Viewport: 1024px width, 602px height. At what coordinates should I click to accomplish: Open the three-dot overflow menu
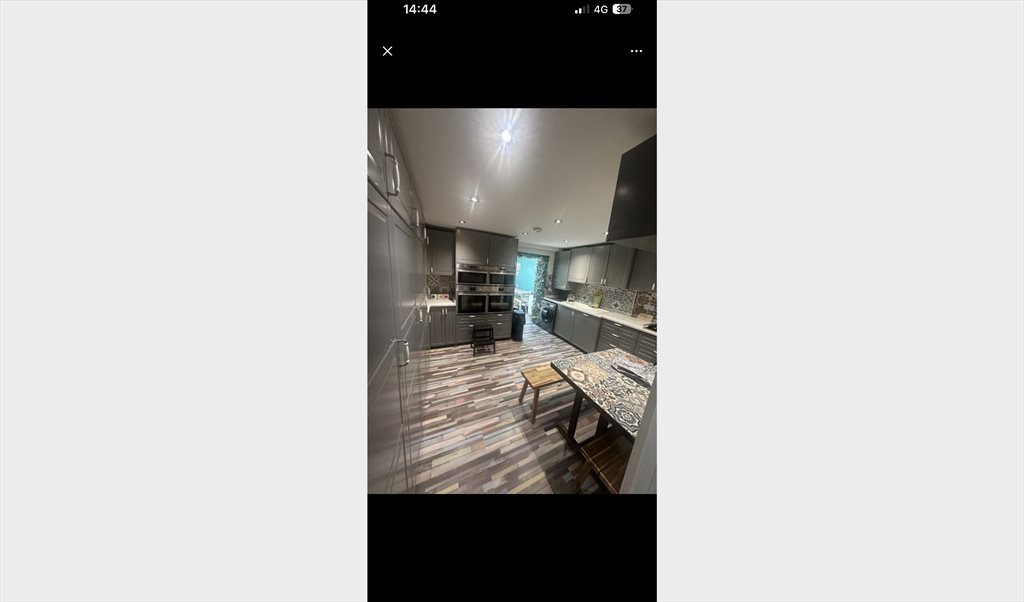636,51
